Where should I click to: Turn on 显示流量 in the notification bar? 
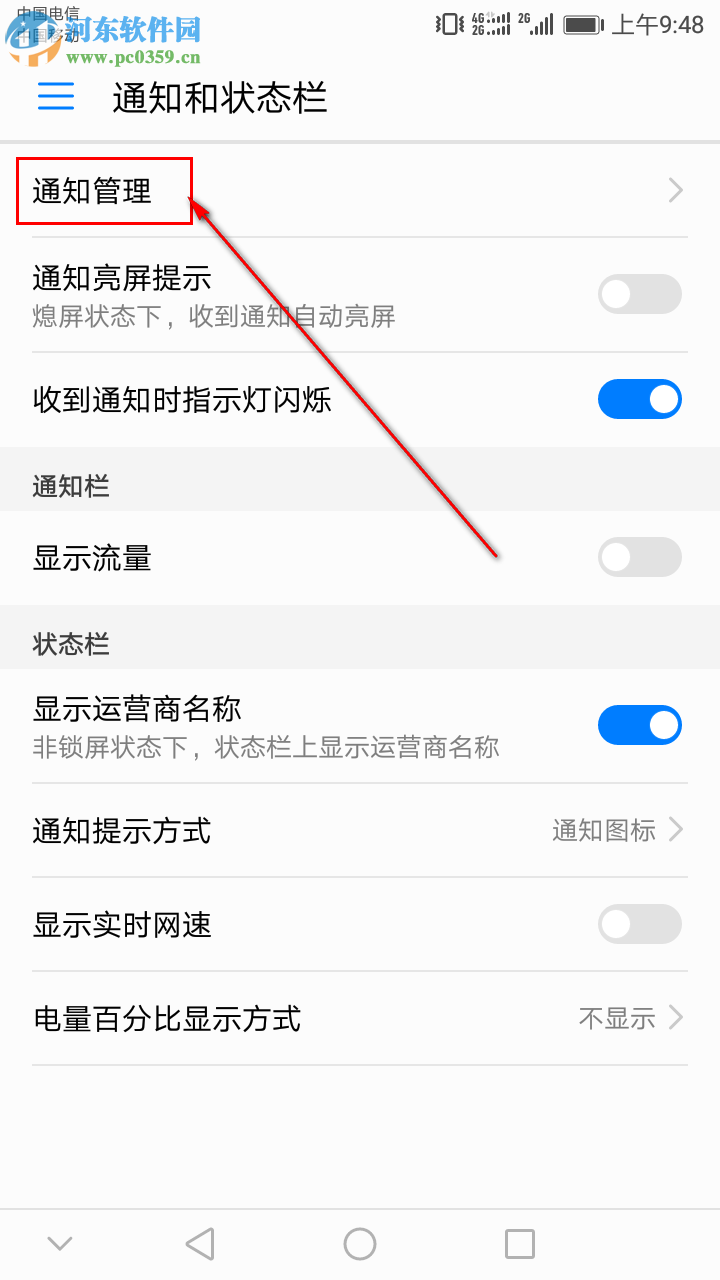(x=640, y=557)
